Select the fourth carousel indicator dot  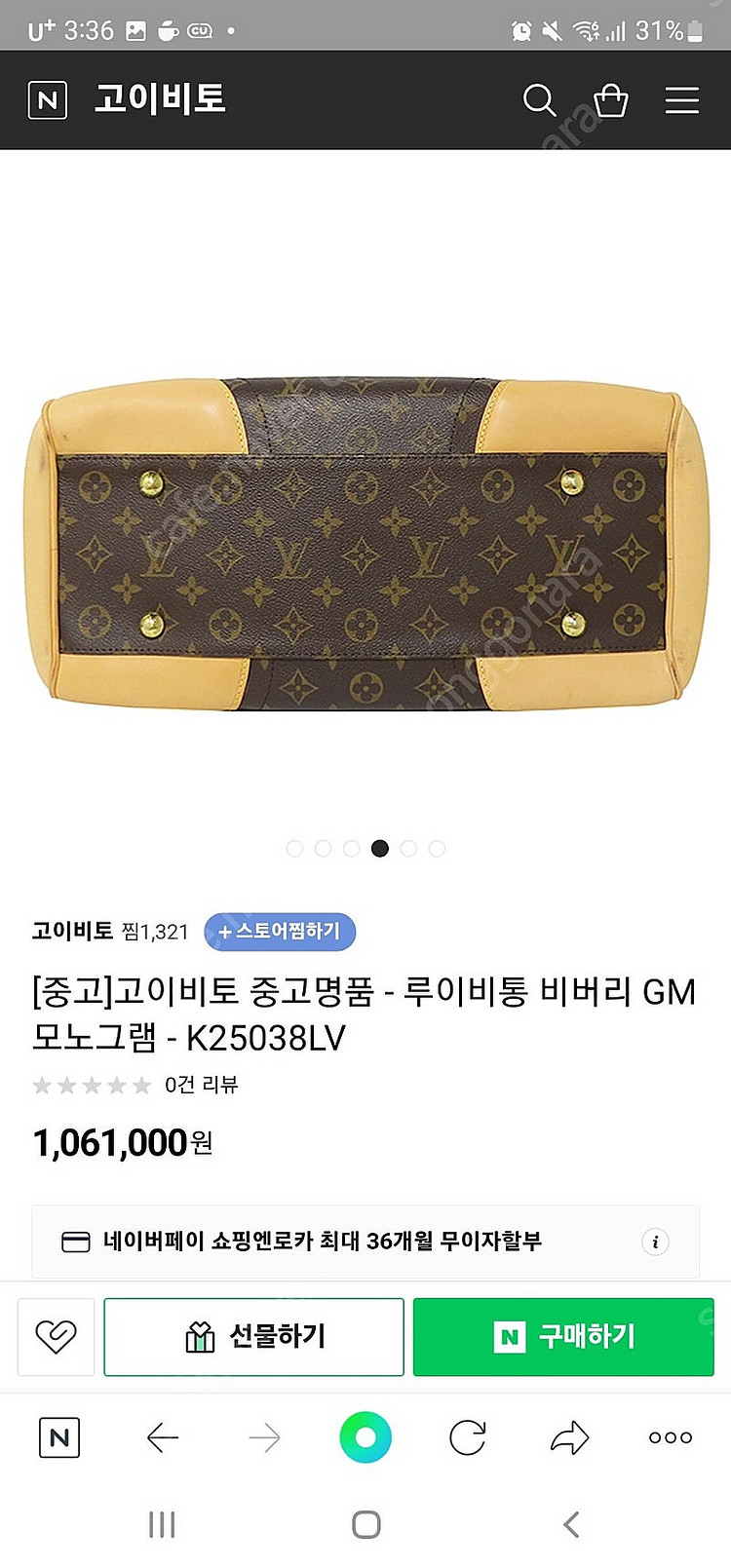380,849
